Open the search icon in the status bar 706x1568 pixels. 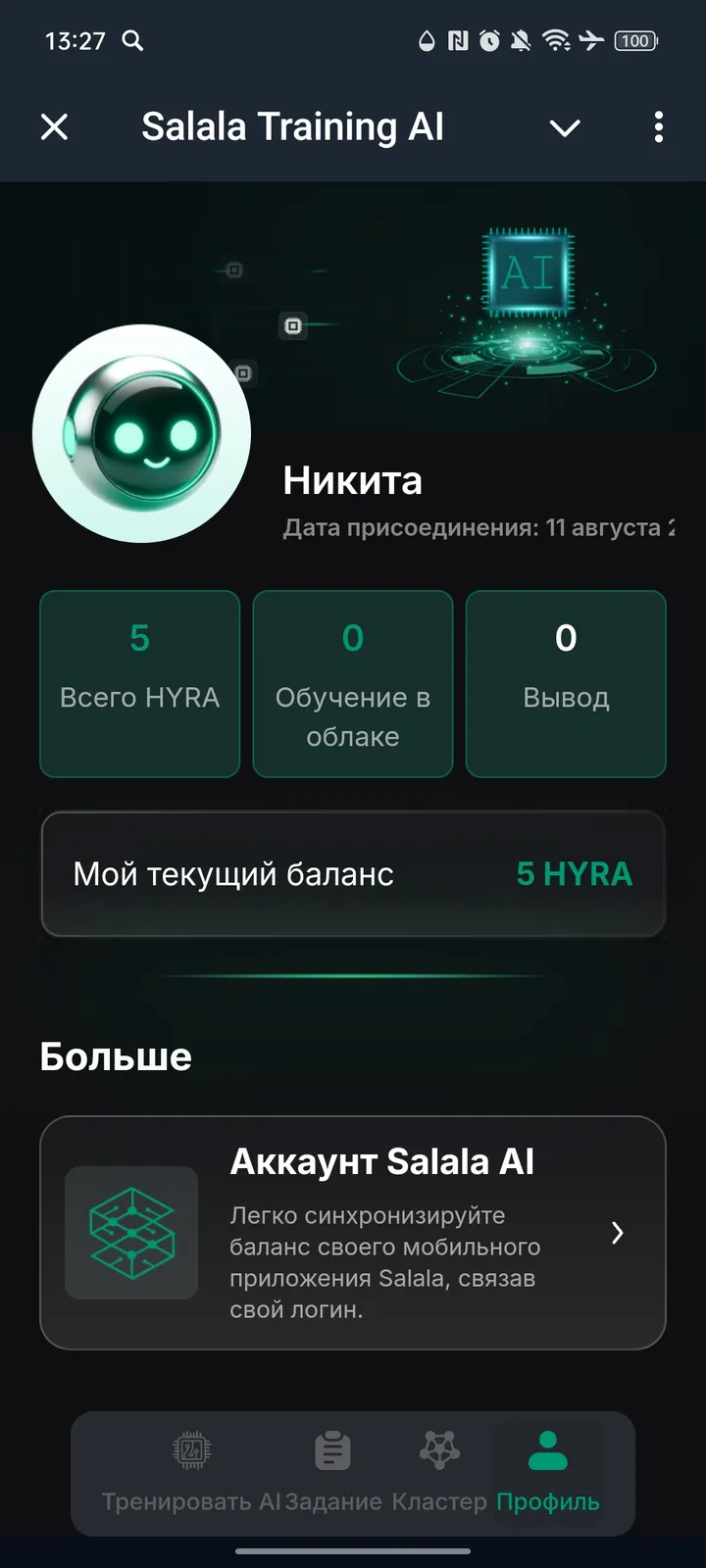coord(133,41)
